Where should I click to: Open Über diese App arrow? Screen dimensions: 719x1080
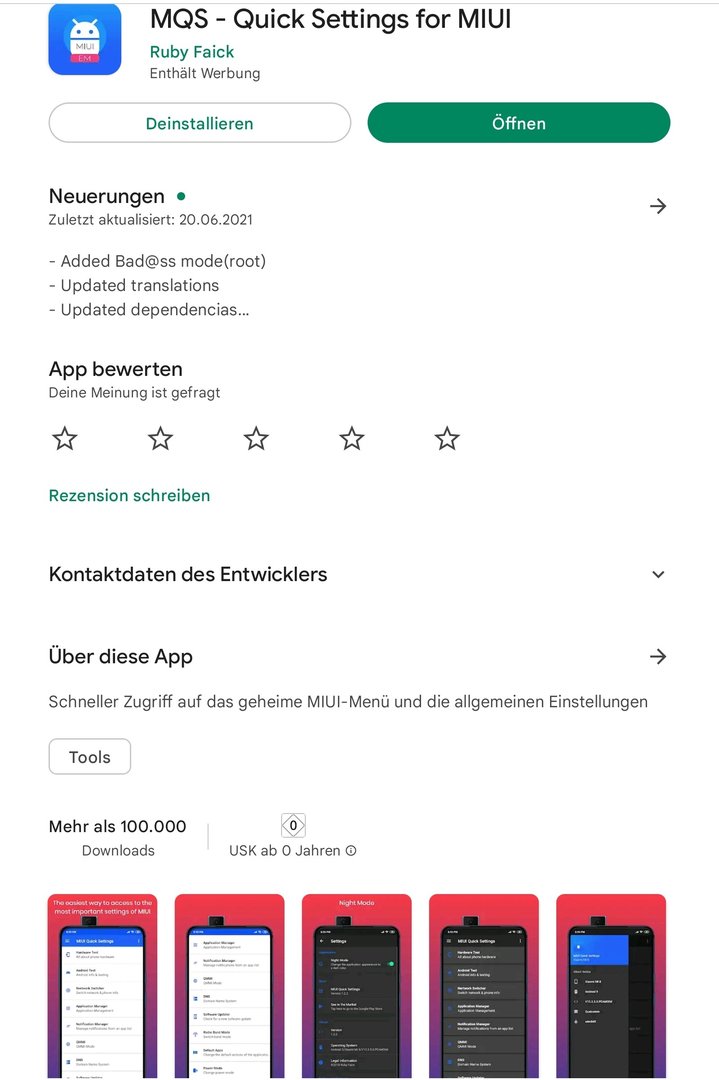(x=657, y=656)
